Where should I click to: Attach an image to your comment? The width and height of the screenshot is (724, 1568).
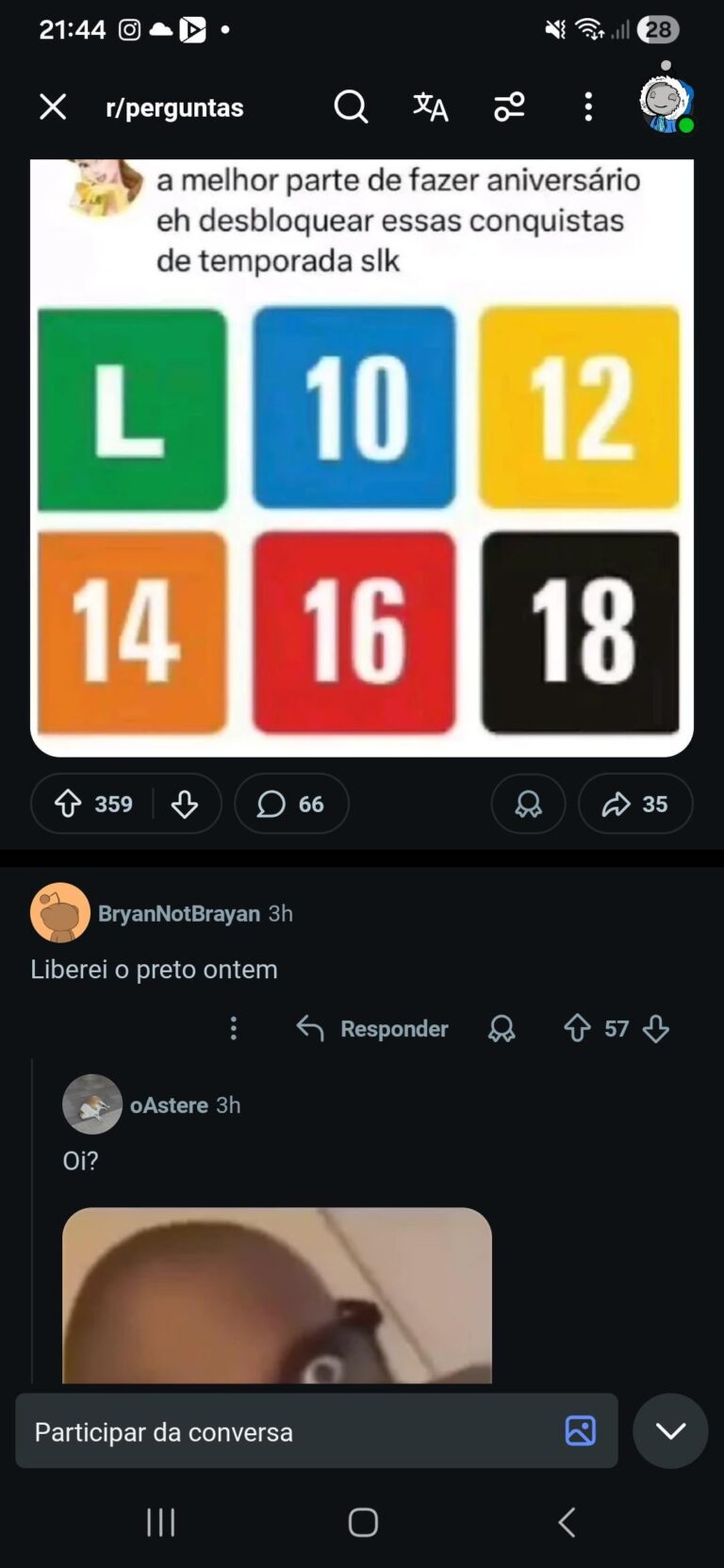tap(580, 1431)
